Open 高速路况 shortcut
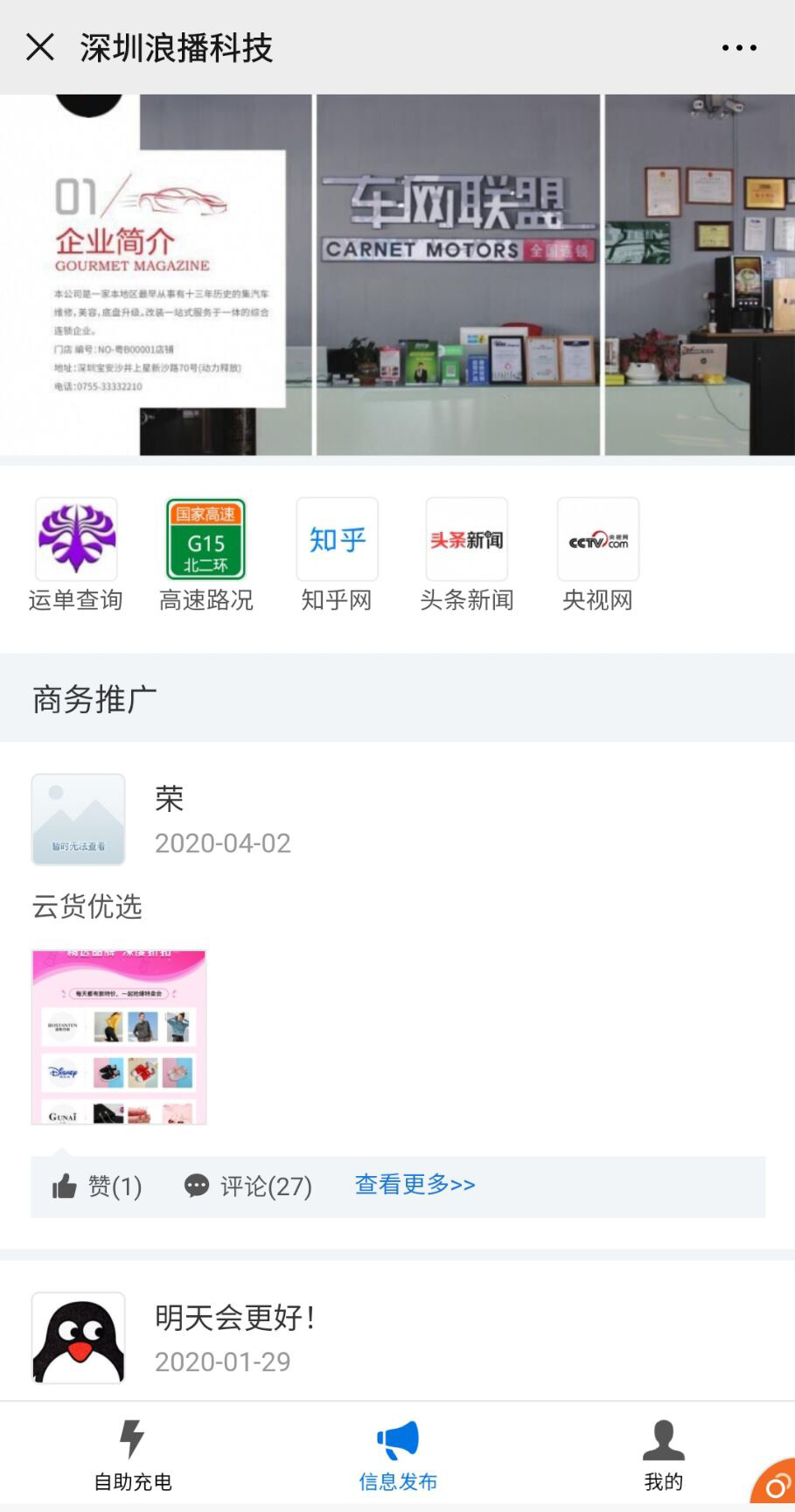This screenshot has width=795, height=1512. click(x=206, y=555)
